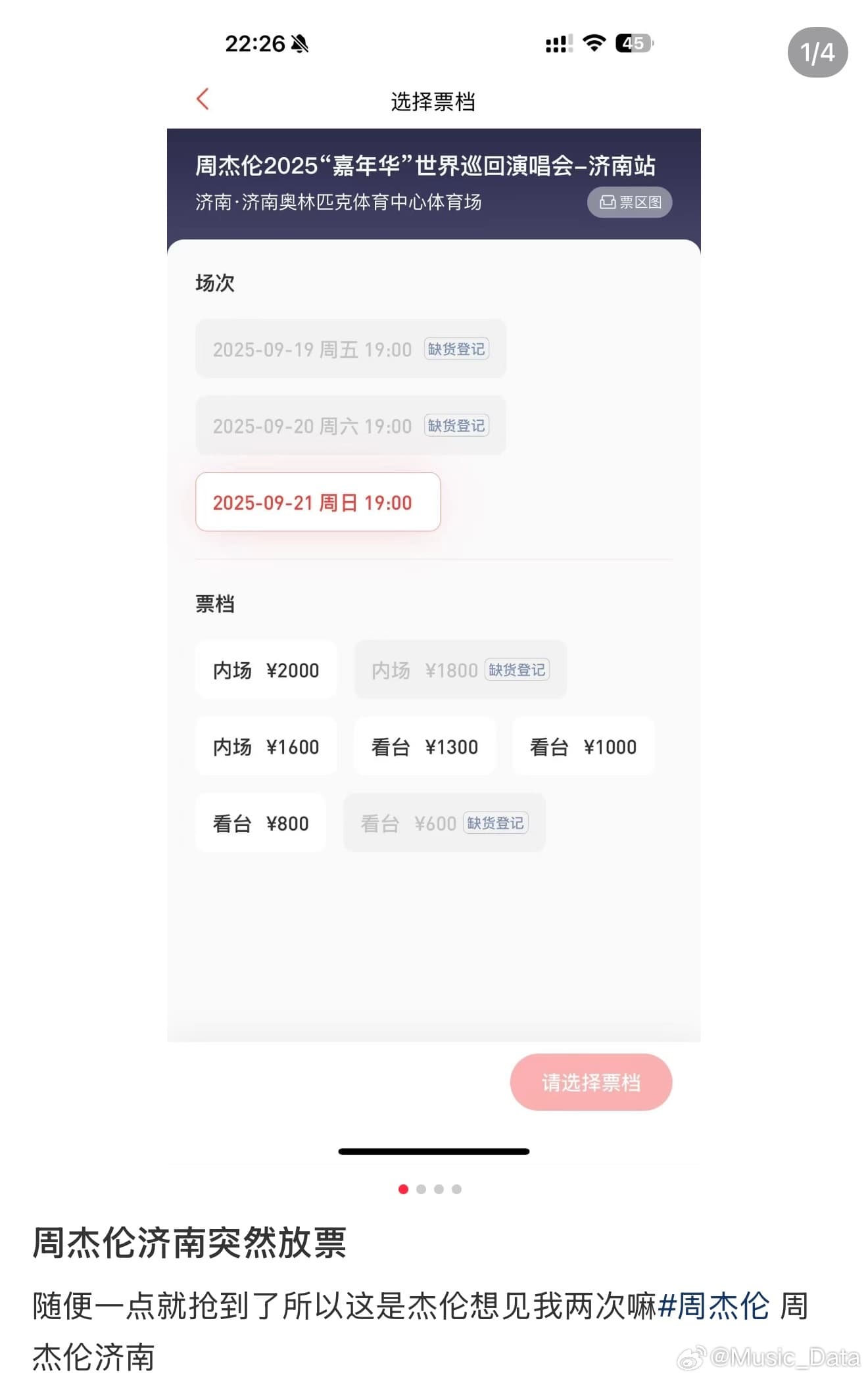Open the #周杰伦 hashtag link
Screen dimensions: 868x1379
pos(713,1305)
